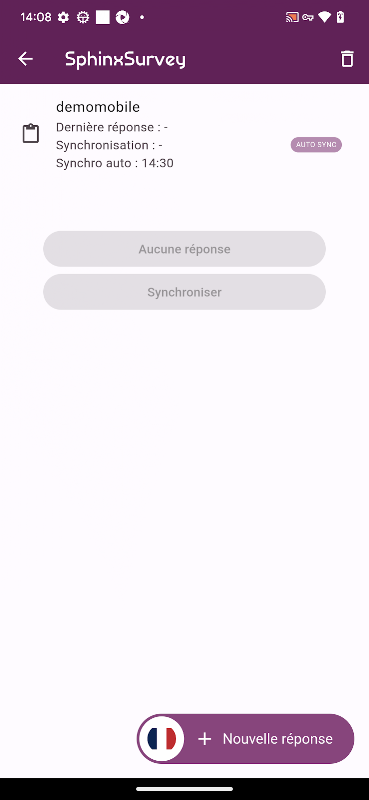This screenshot has height=800, width=369.
Task: Change language via the French flag
Action: (x=161, y=738)
